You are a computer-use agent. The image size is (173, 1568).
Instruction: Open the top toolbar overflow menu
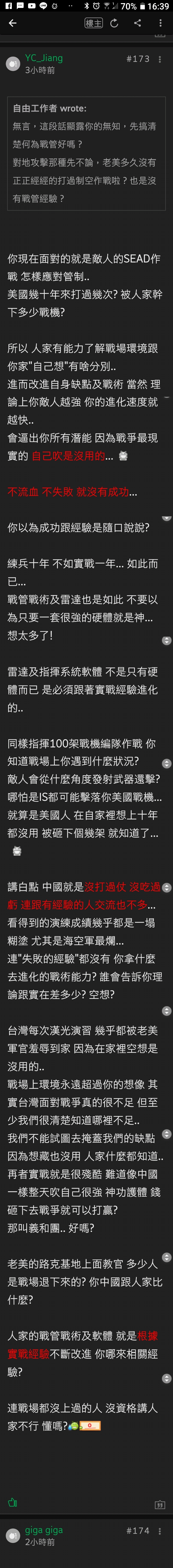[160, 23]
